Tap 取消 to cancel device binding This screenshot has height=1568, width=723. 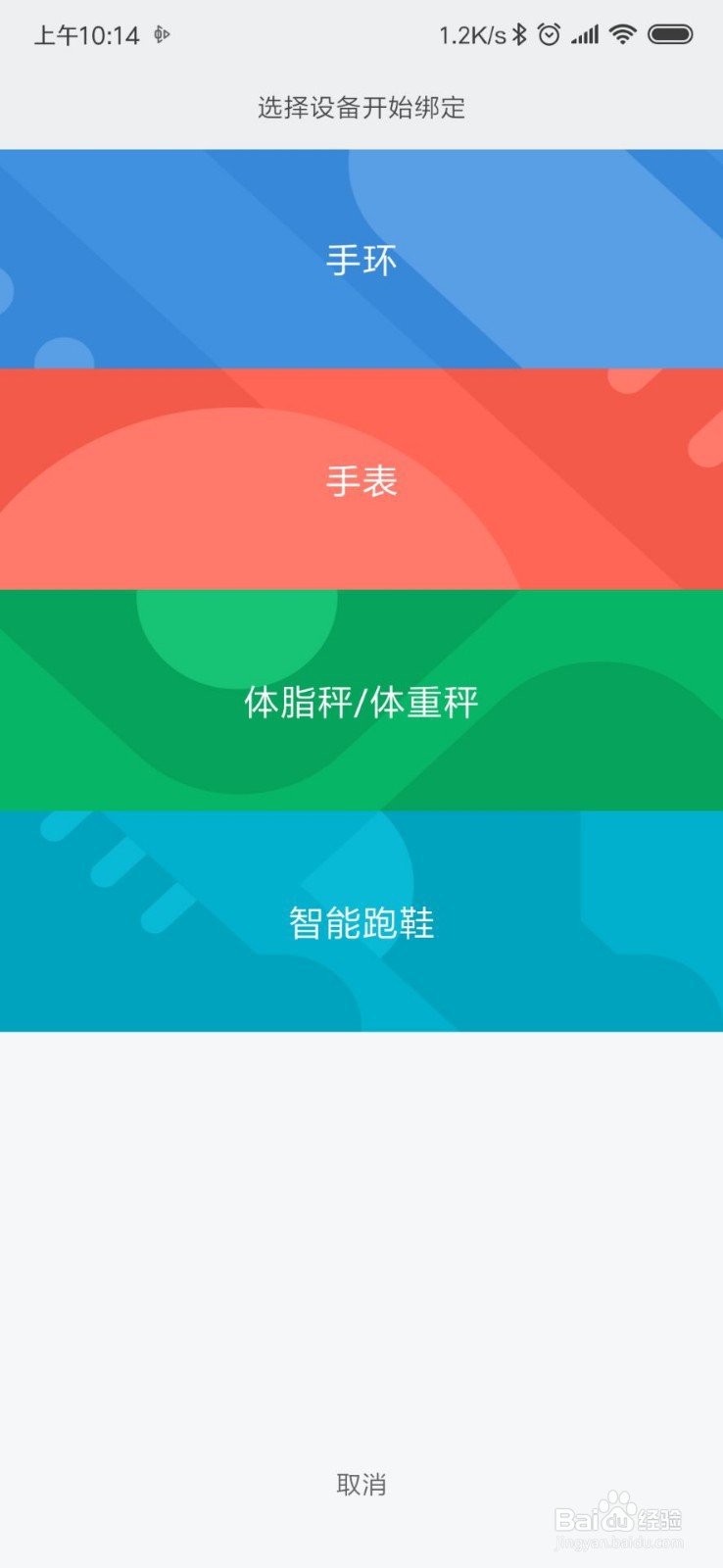click(x=361, y=1485)
